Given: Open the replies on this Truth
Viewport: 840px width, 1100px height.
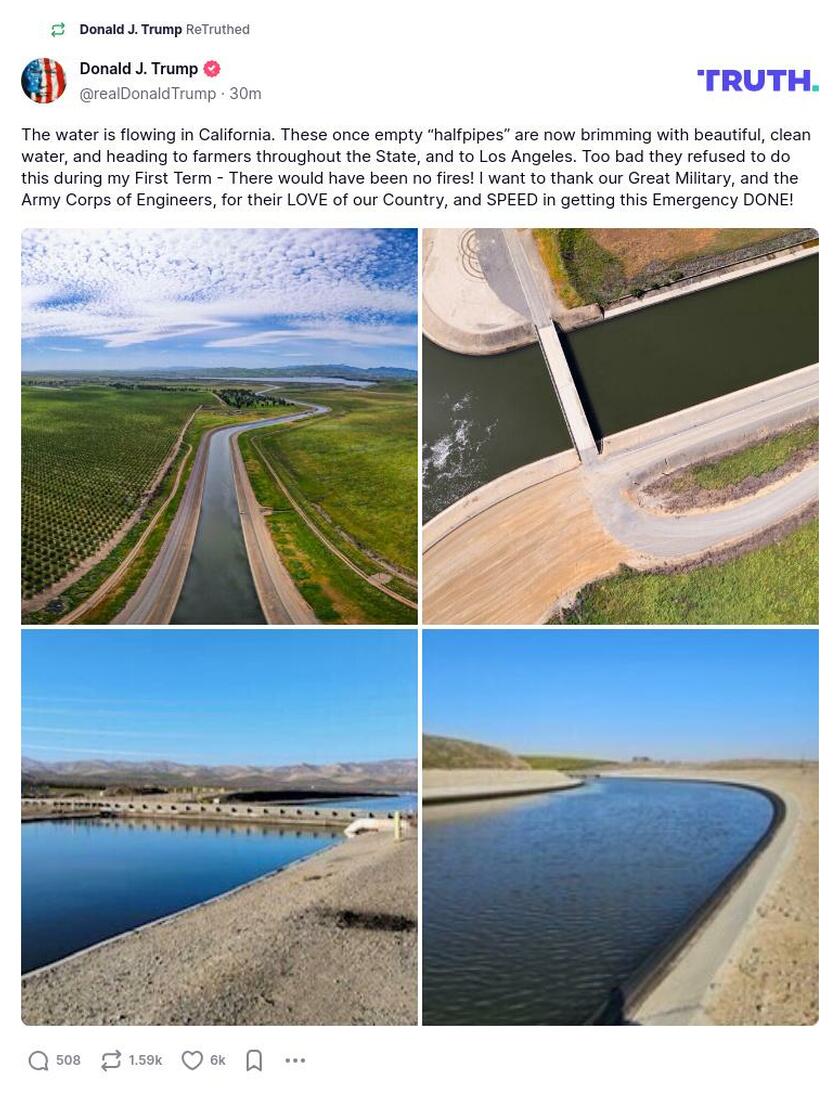Looking at the screenshot, I should 39,1061.
